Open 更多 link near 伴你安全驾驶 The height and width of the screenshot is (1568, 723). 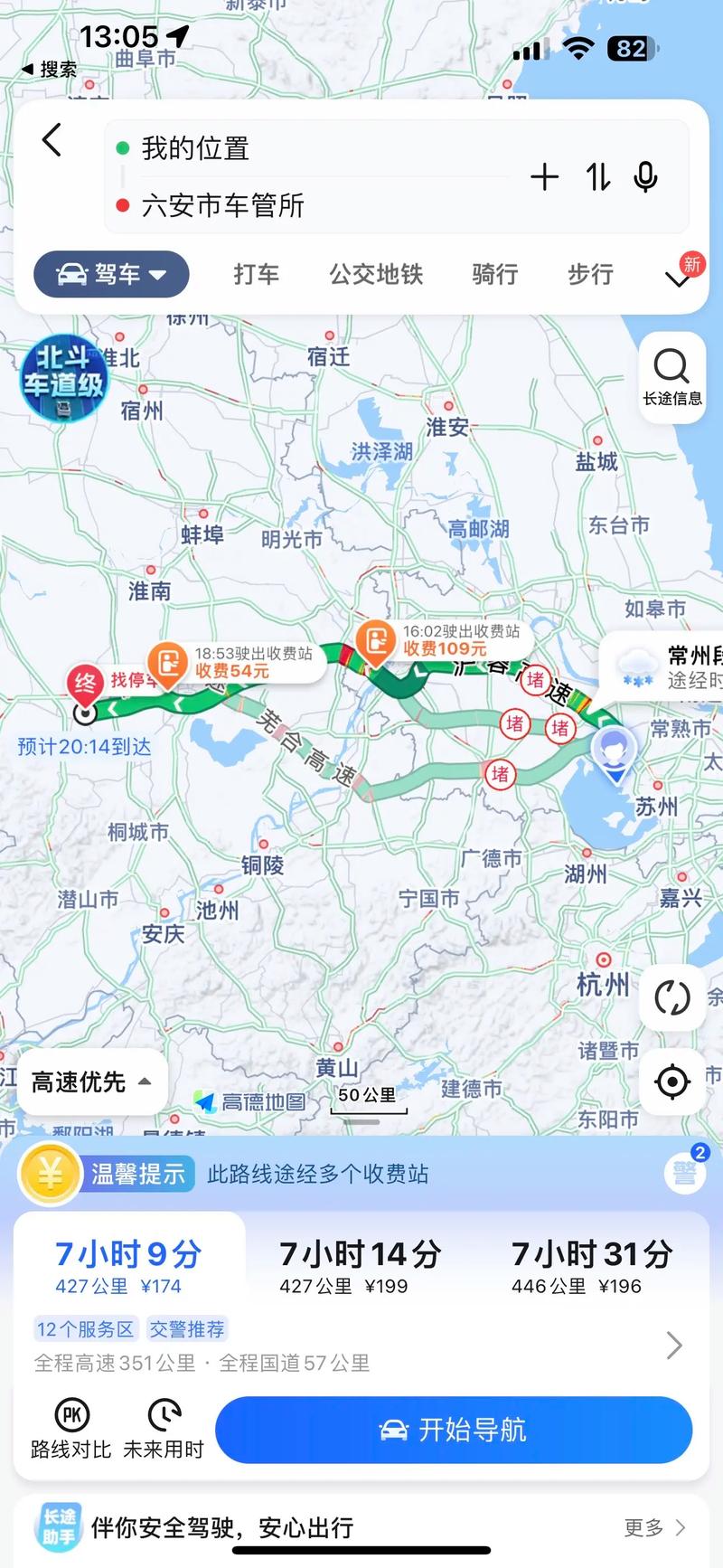643,1526
